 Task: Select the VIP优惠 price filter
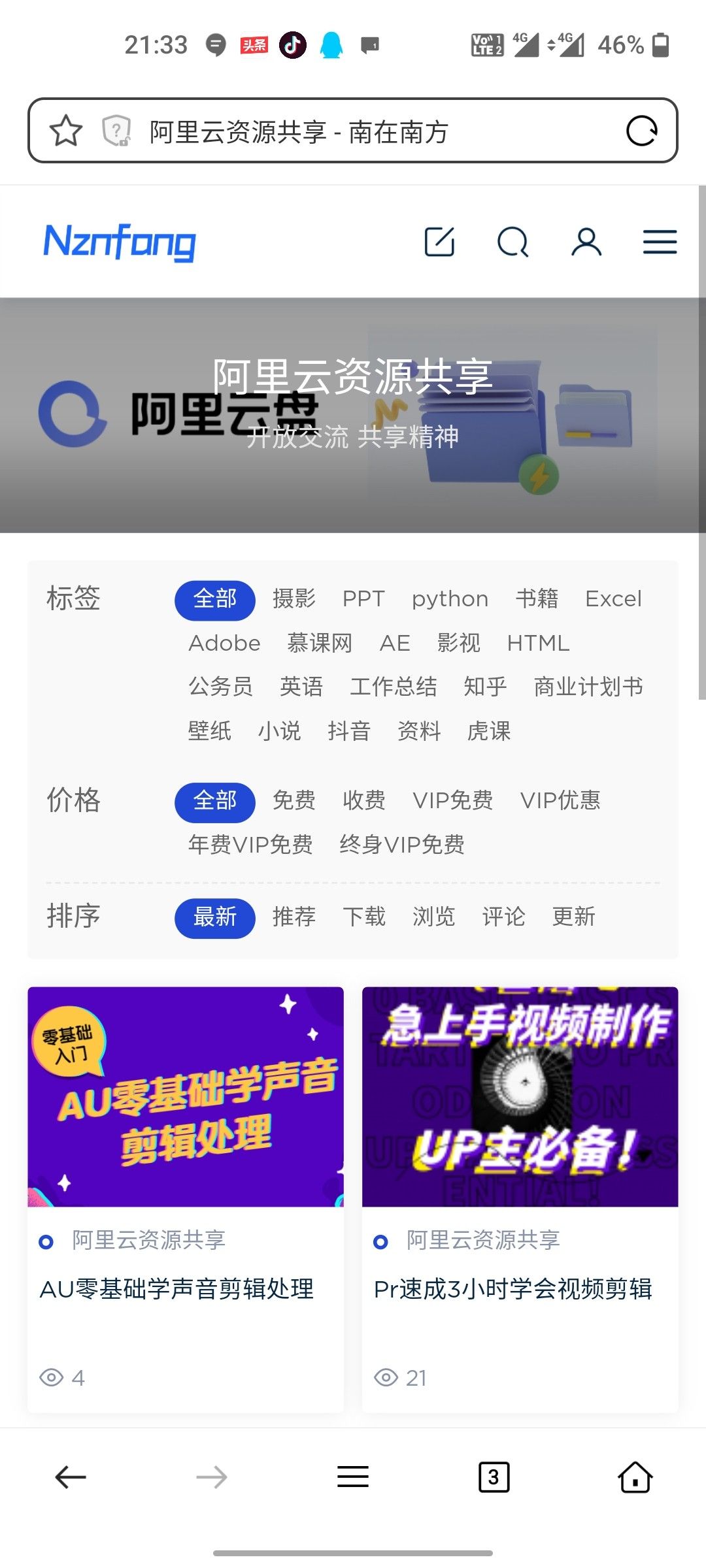pos(560,800)
